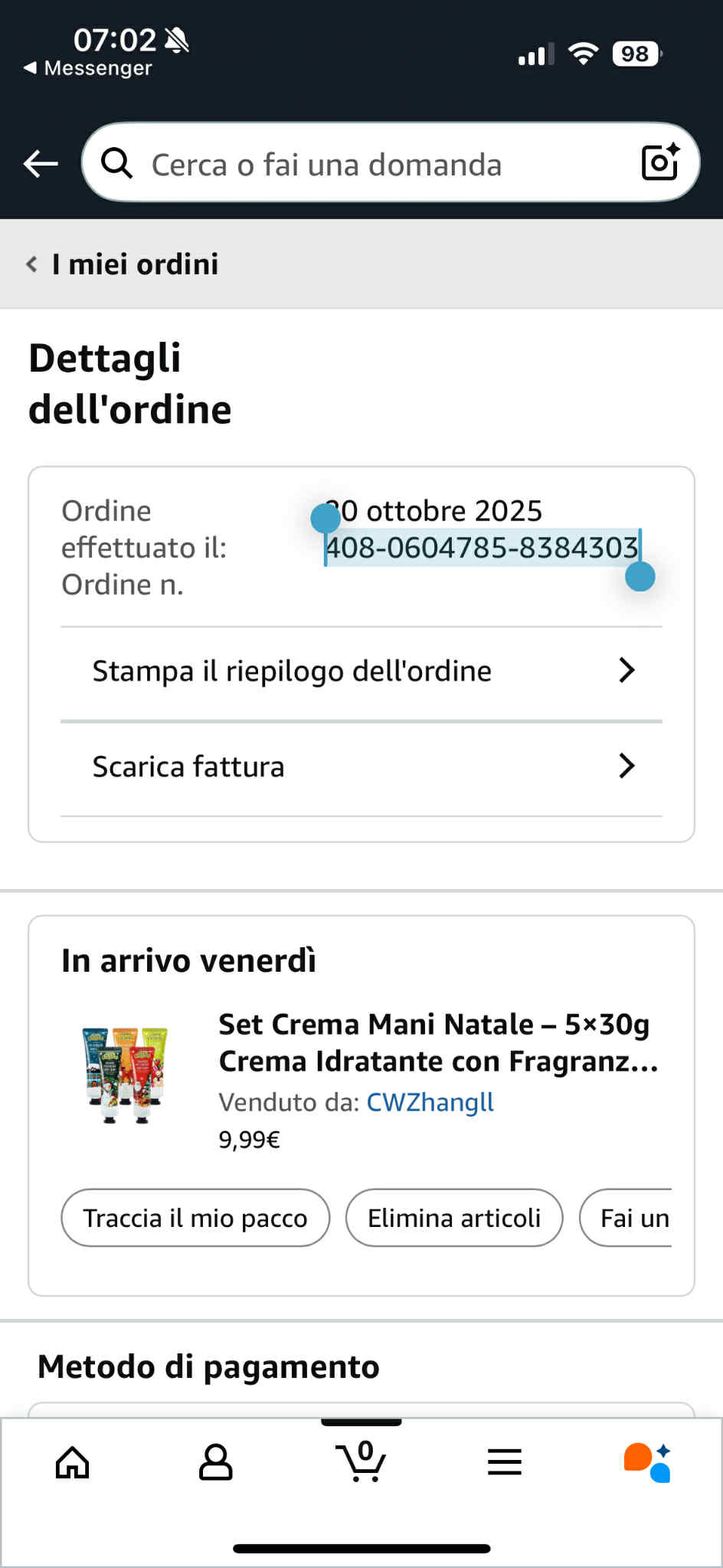723x1568 pixels.
Task: Switch to the Home tab
Action: (x=73, y=1462)
